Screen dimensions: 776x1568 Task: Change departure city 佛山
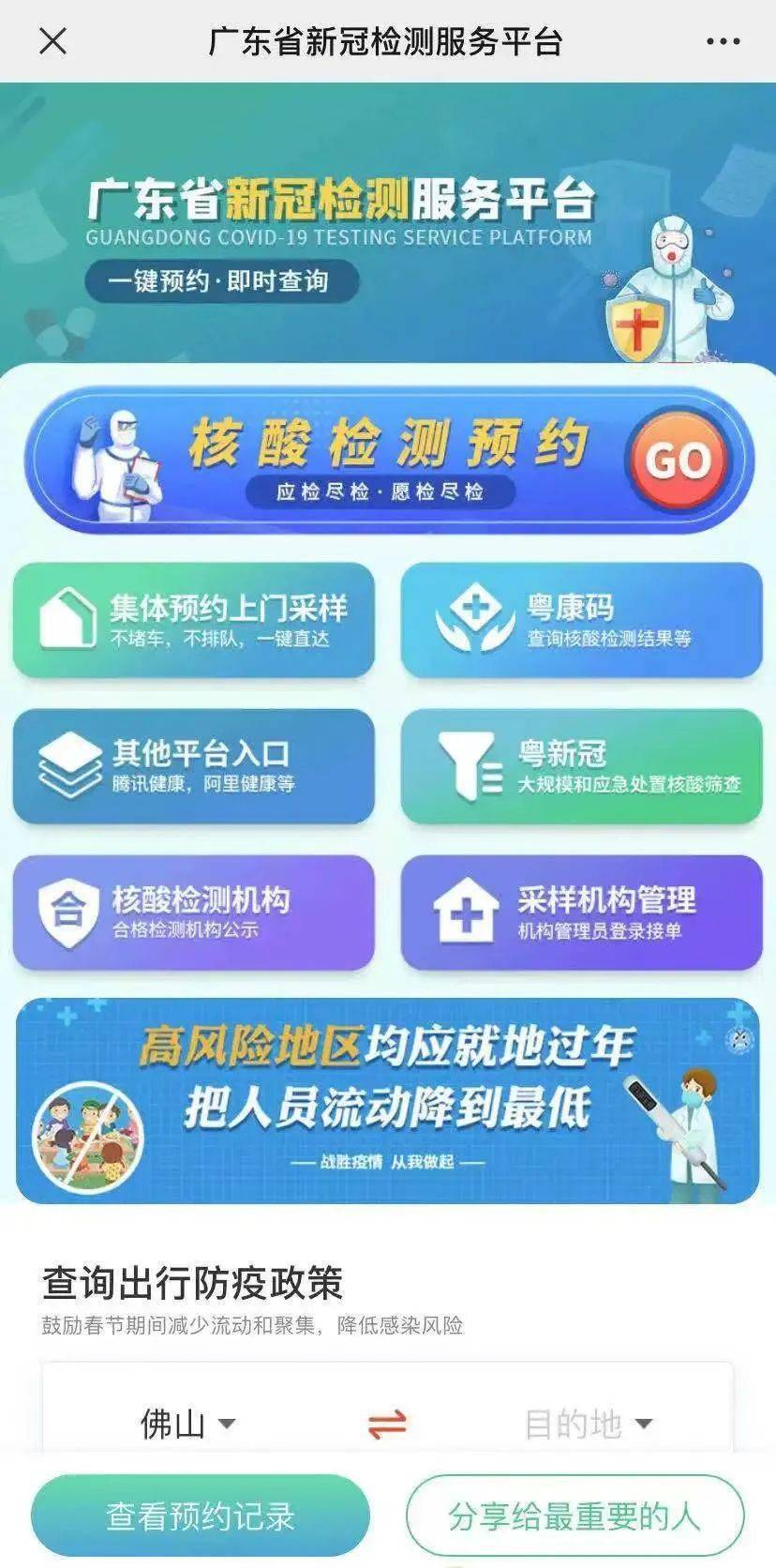pos(187,1424)
